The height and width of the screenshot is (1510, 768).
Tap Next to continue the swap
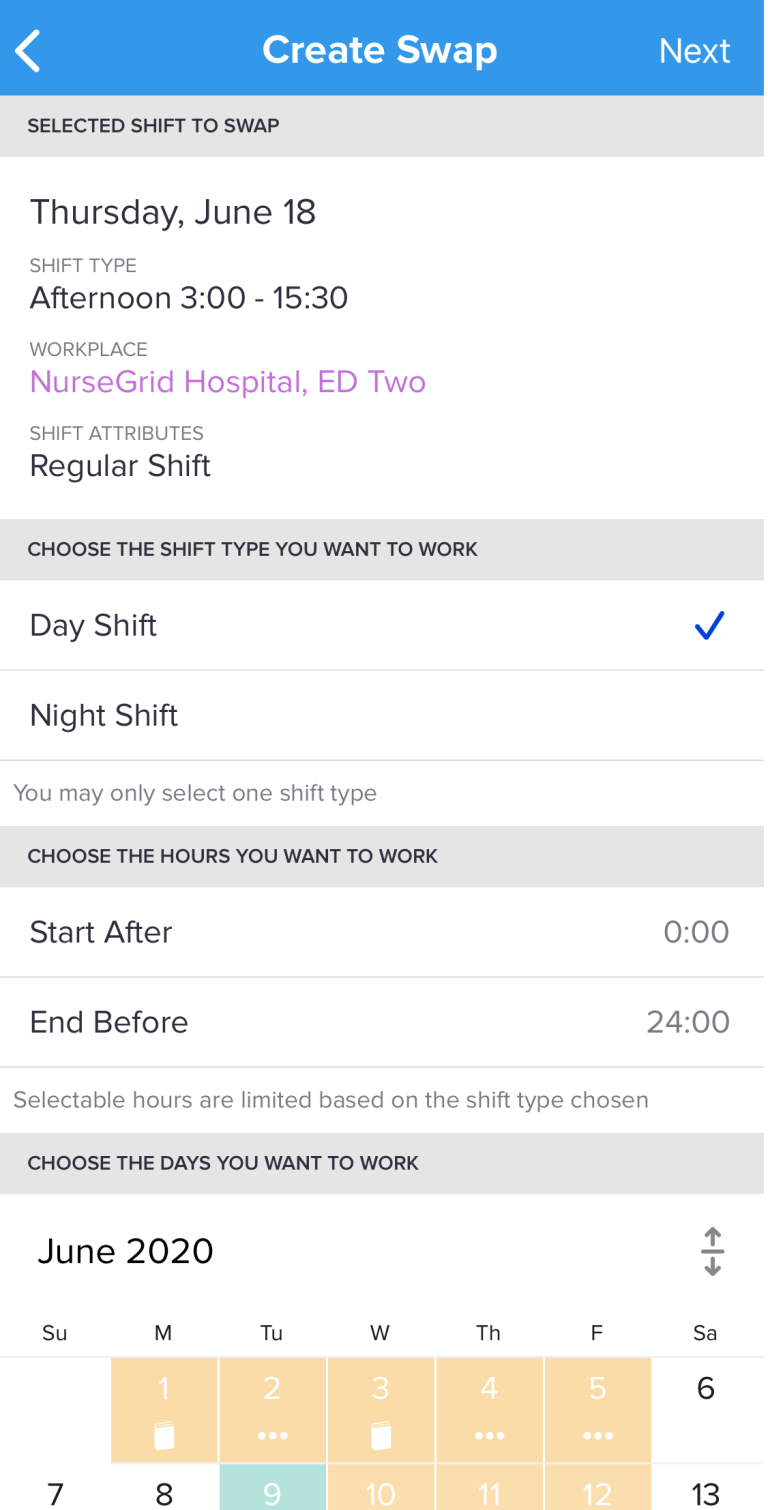click(694, 50)
